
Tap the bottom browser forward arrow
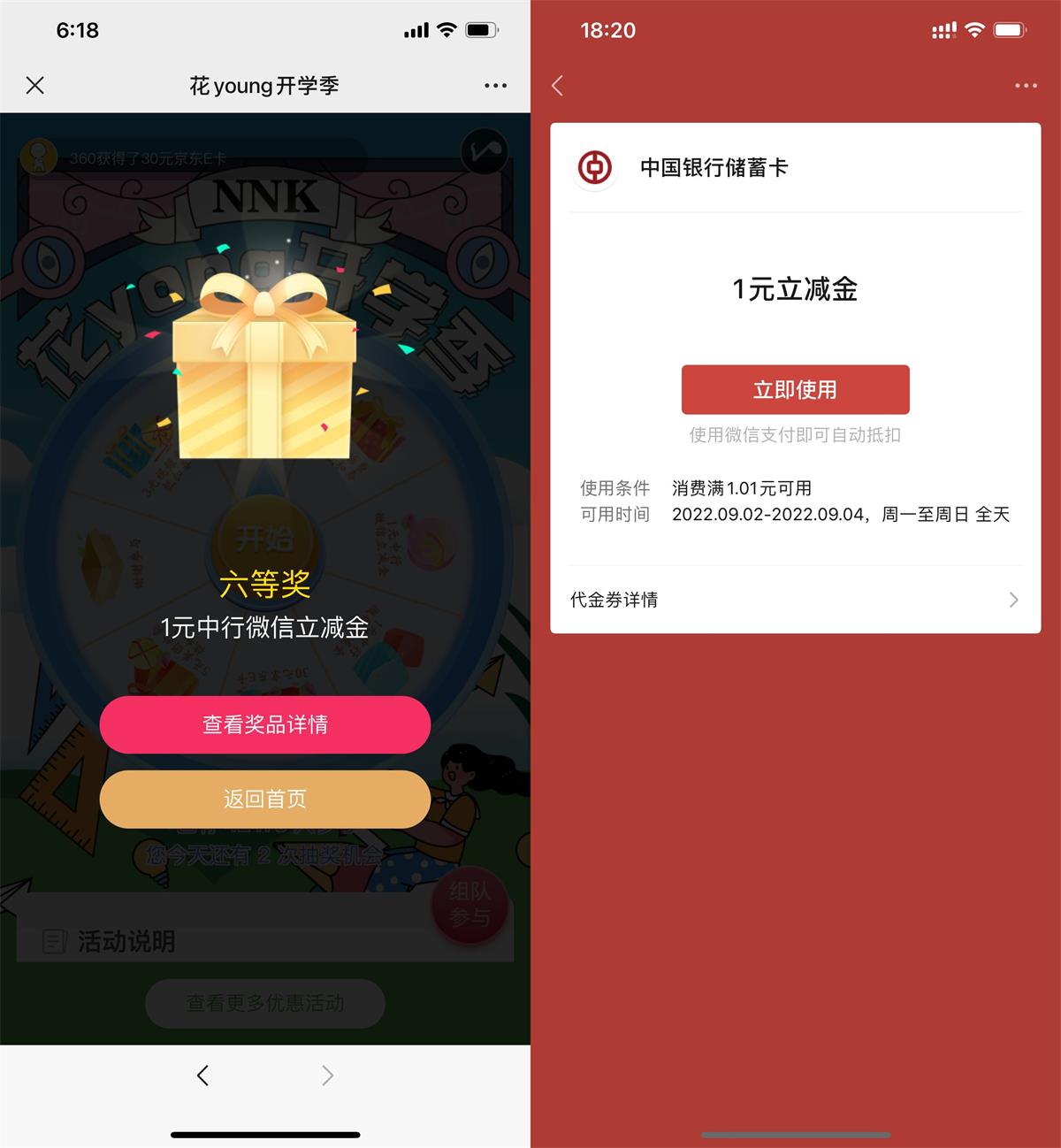[327, 1075]
